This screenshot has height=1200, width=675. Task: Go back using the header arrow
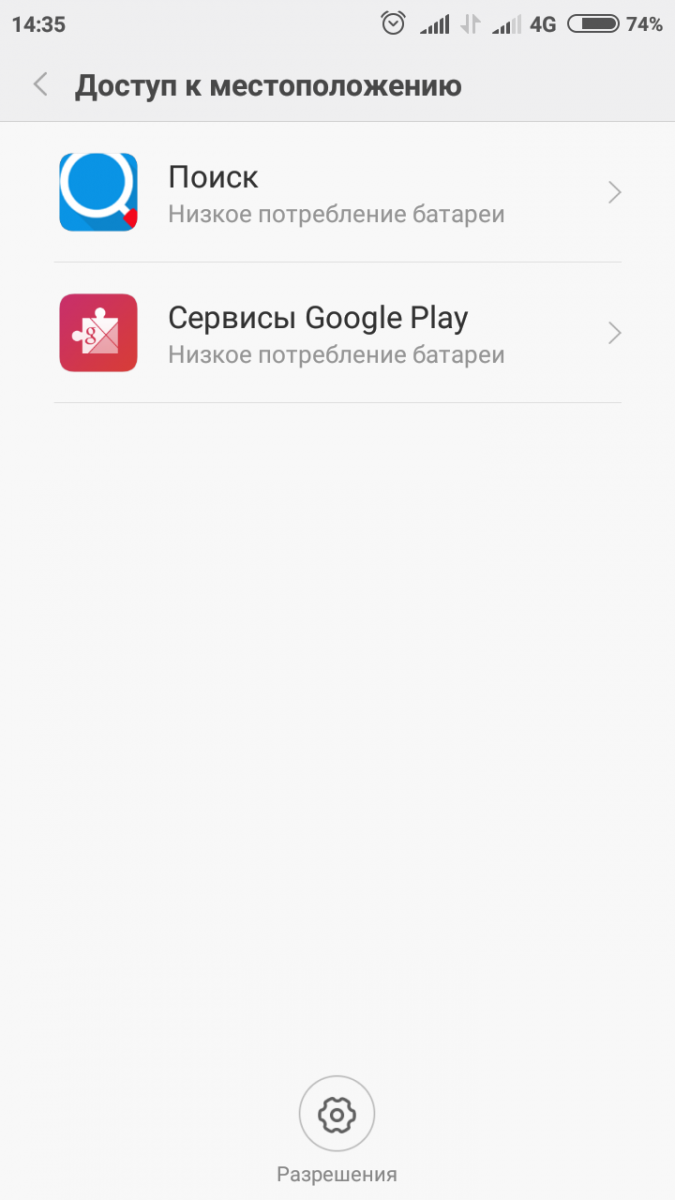pos(40,85)
